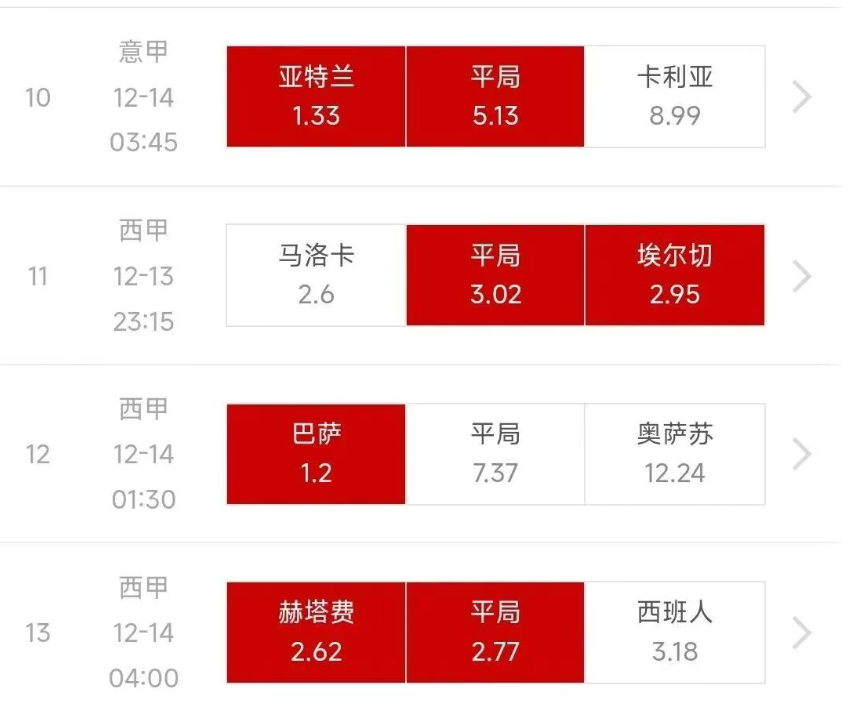Deselect 亚特兰 win at 1.33
Viewport: 862px width, 715px height.
point(316,97)
